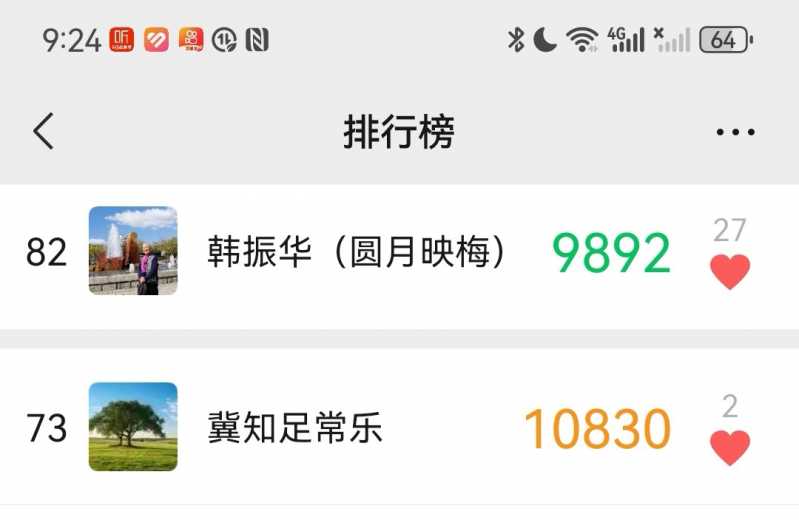The width and height of the screenshot is (799, 520).
Task: Go back from the 排行榜 page
Action: tap(43, 131)
